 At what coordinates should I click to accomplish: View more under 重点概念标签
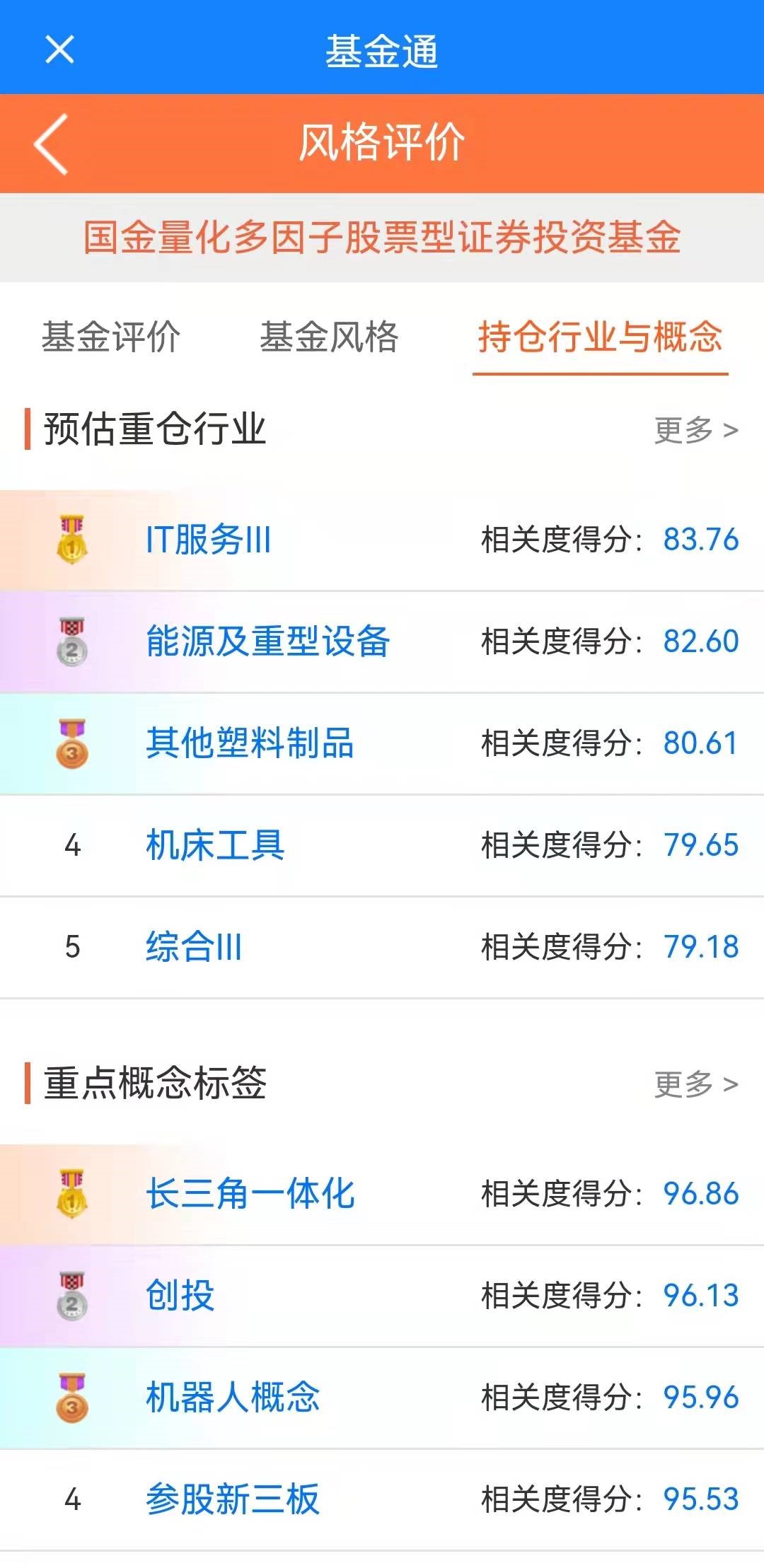696,1084
